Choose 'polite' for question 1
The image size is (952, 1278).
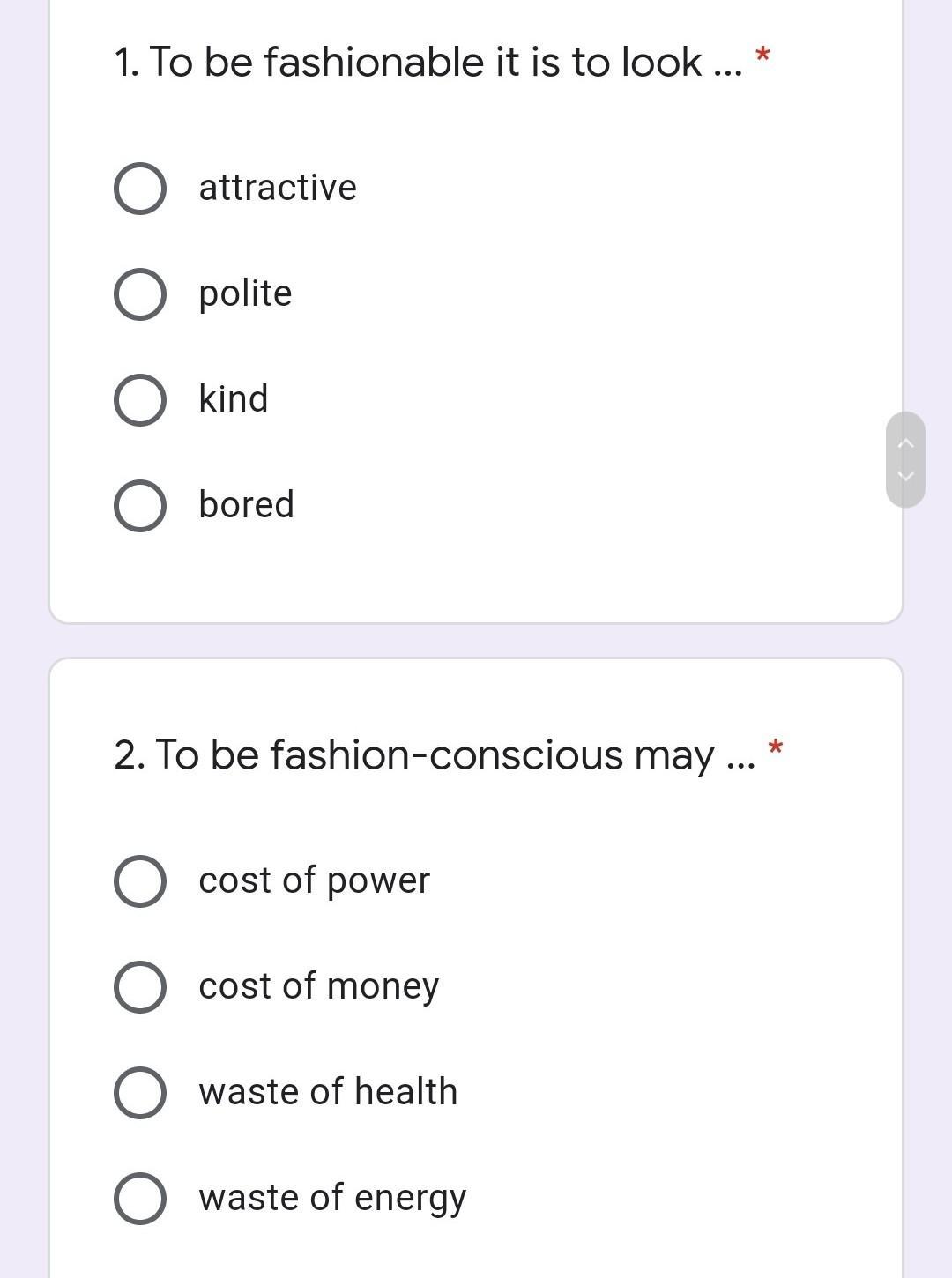(140, 294)
